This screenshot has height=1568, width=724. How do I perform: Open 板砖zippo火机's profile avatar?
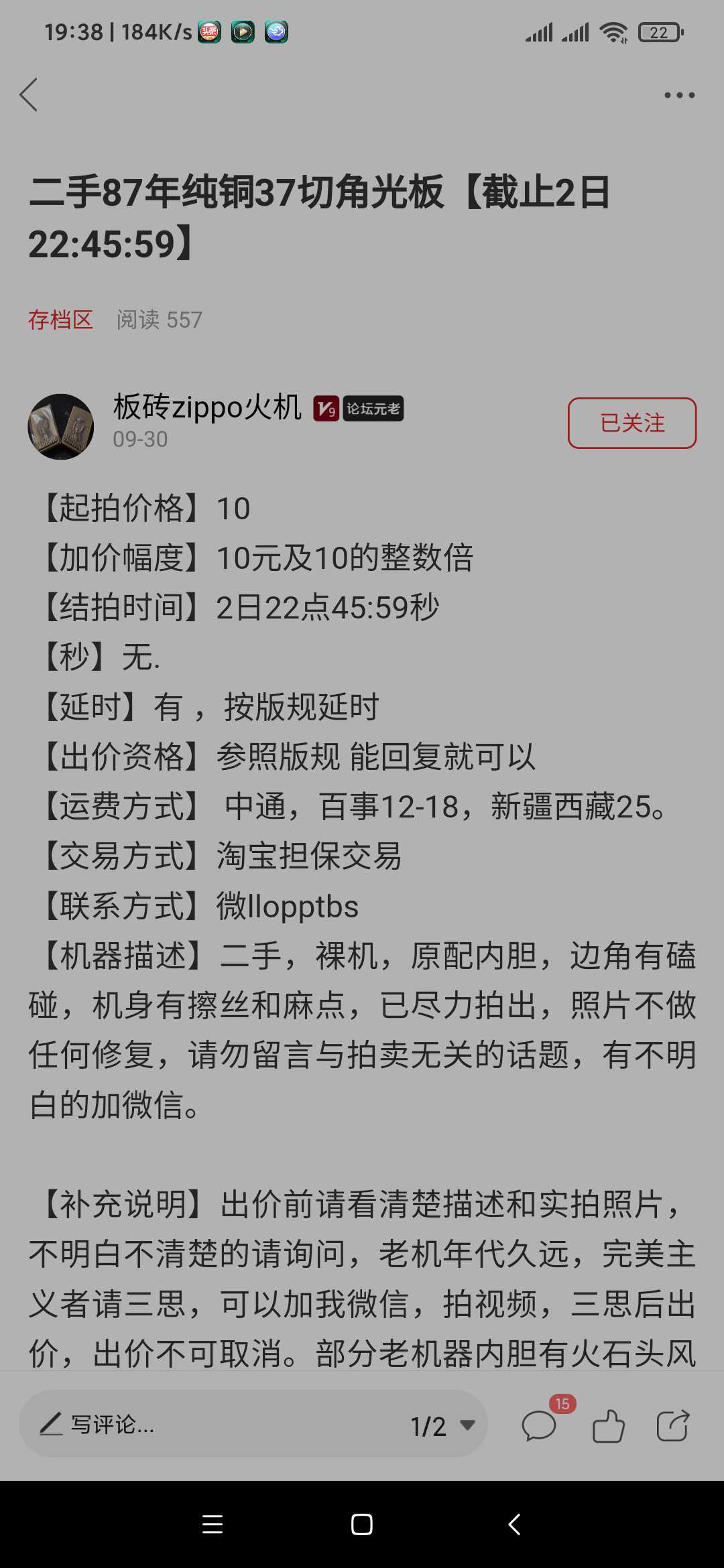click(60, 426)
